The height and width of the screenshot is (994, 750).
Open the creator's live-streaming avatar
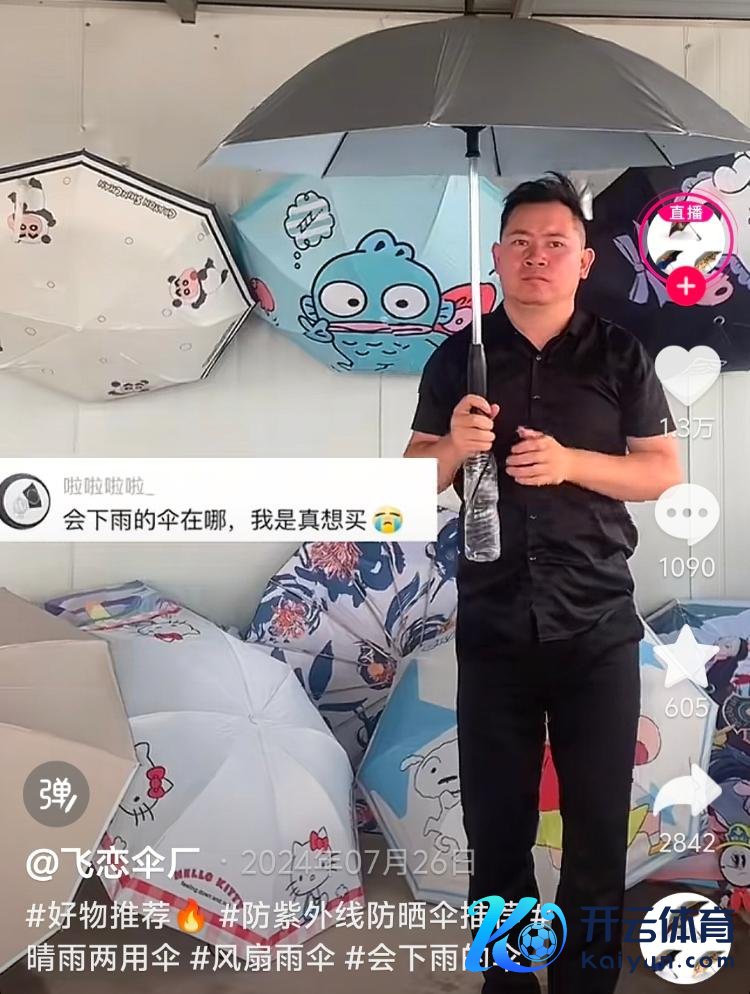tap(686, 238)
